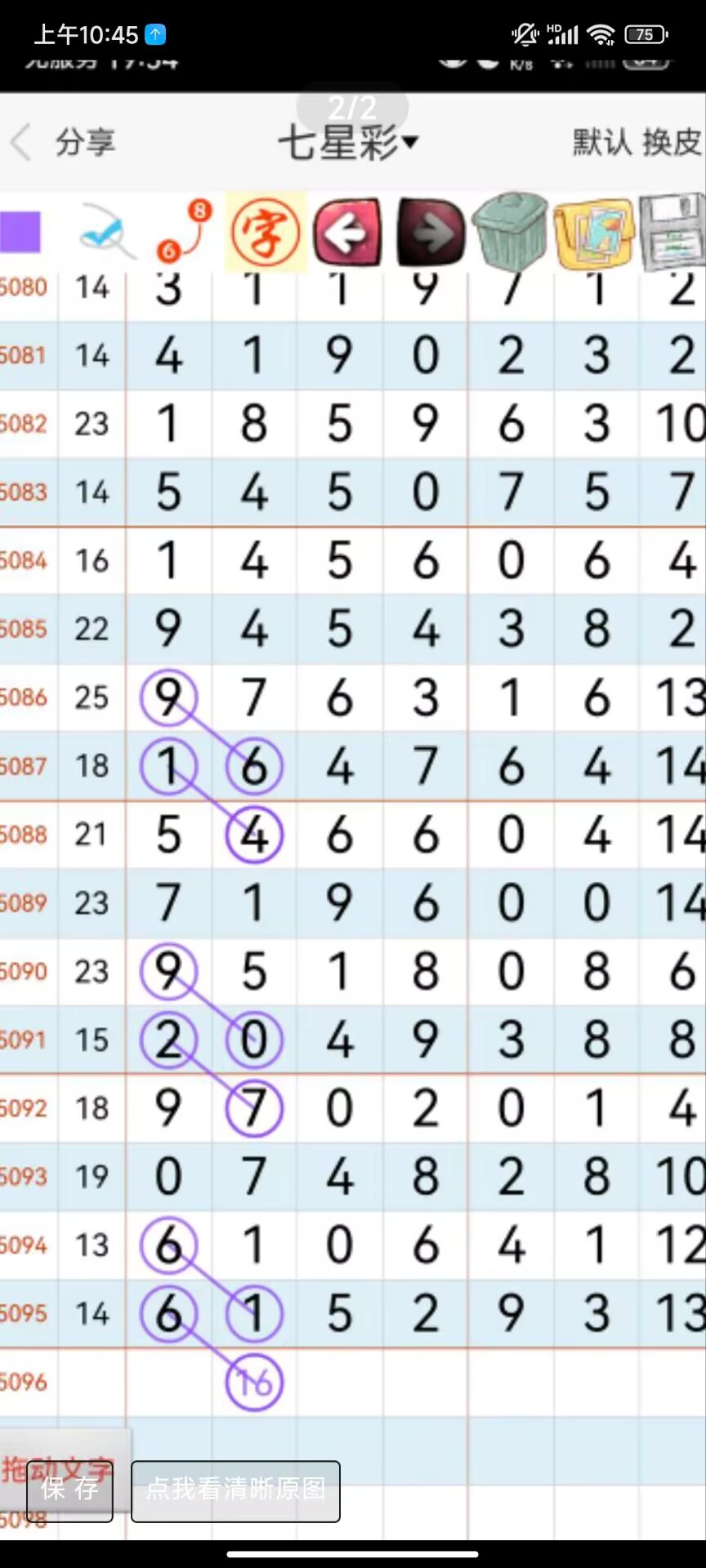Open the 七星彩 lottery dropdown
The width and height of the screenshot is (706, 1568).
click(x=348, y=143)
